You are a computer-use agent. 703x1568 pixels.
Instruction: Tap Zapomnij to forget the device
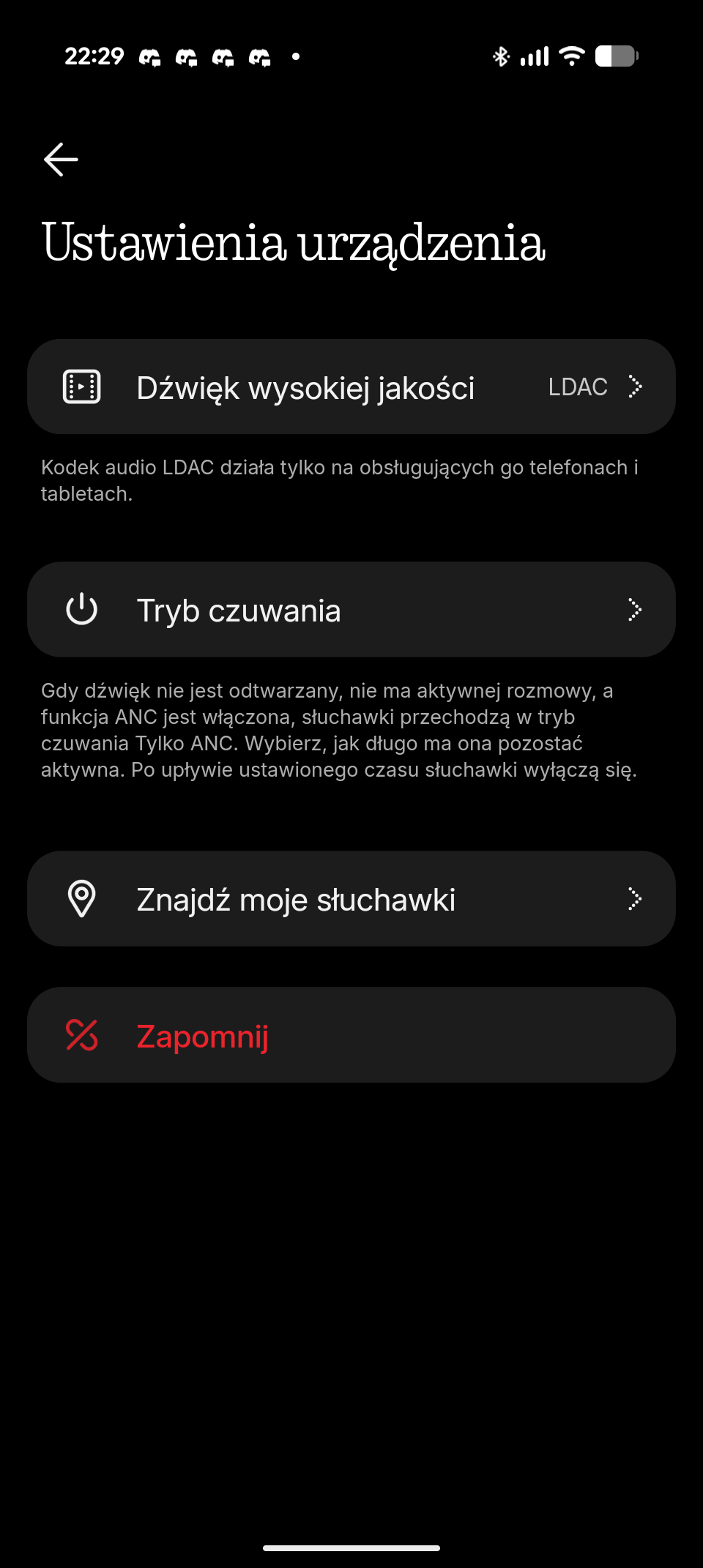[351, 1035]
